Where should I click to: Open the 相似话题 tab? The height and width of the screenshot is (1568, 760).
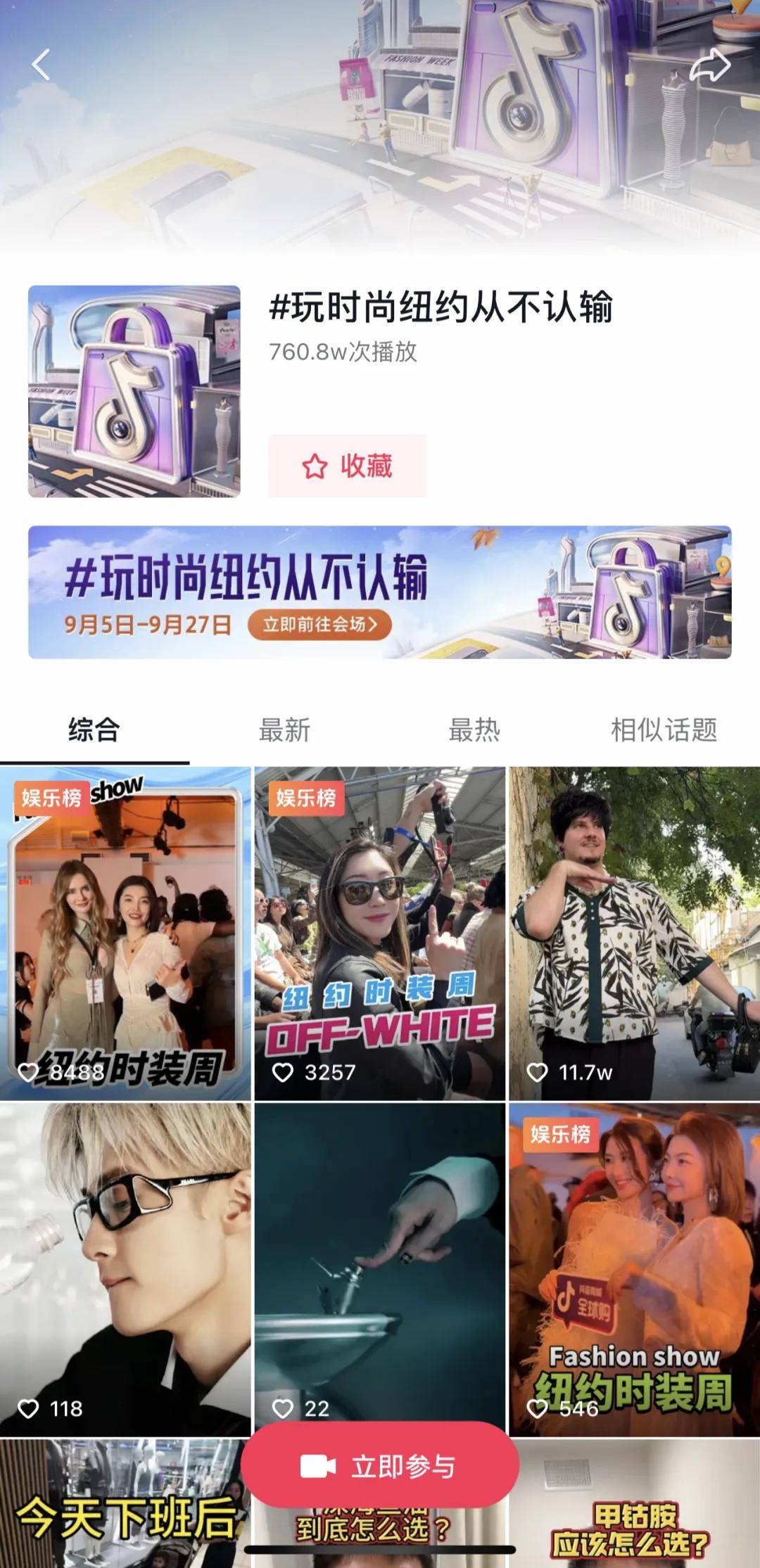pos(664,729)
